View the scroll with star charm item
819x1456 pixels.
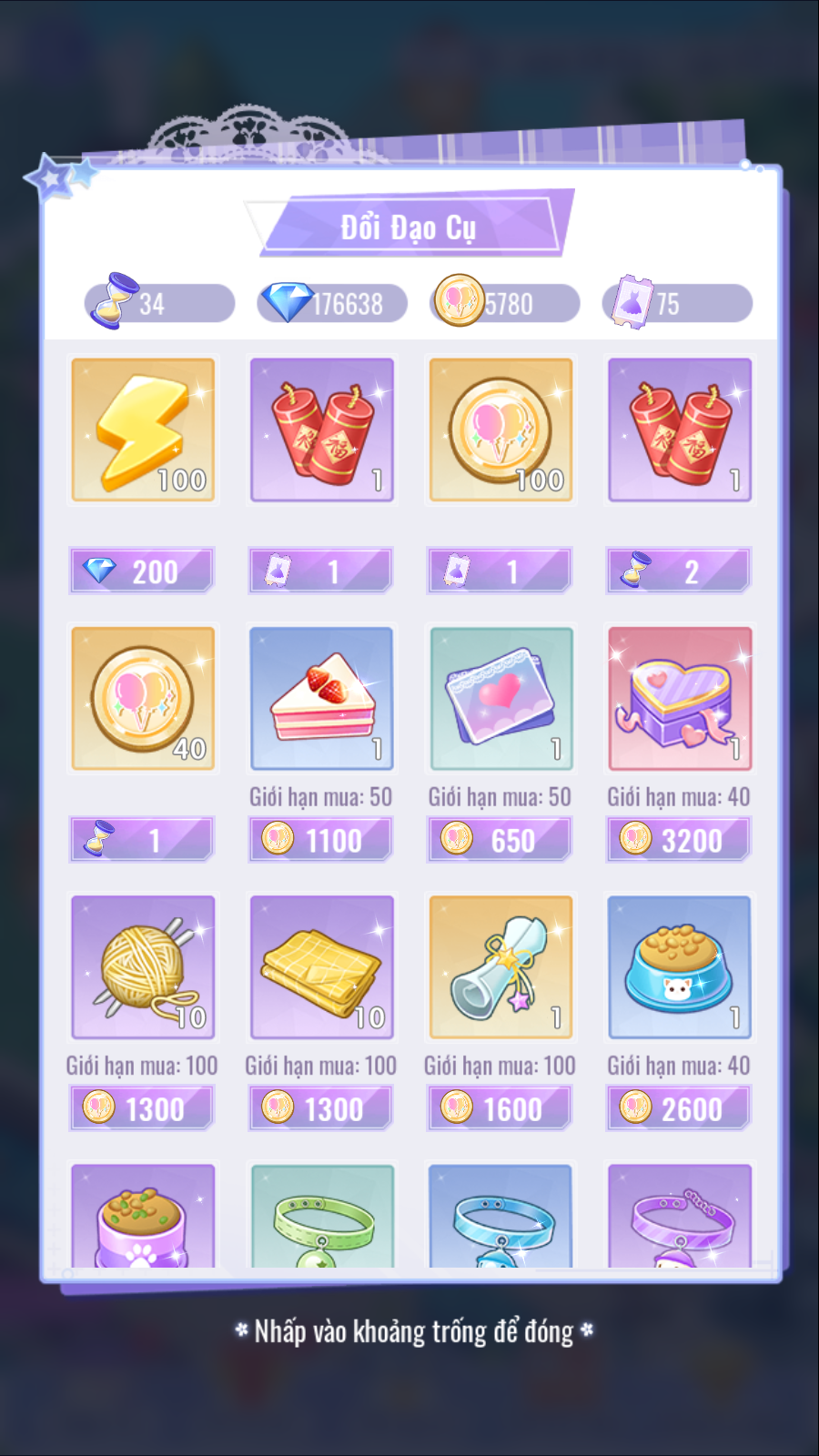[500, 966]
